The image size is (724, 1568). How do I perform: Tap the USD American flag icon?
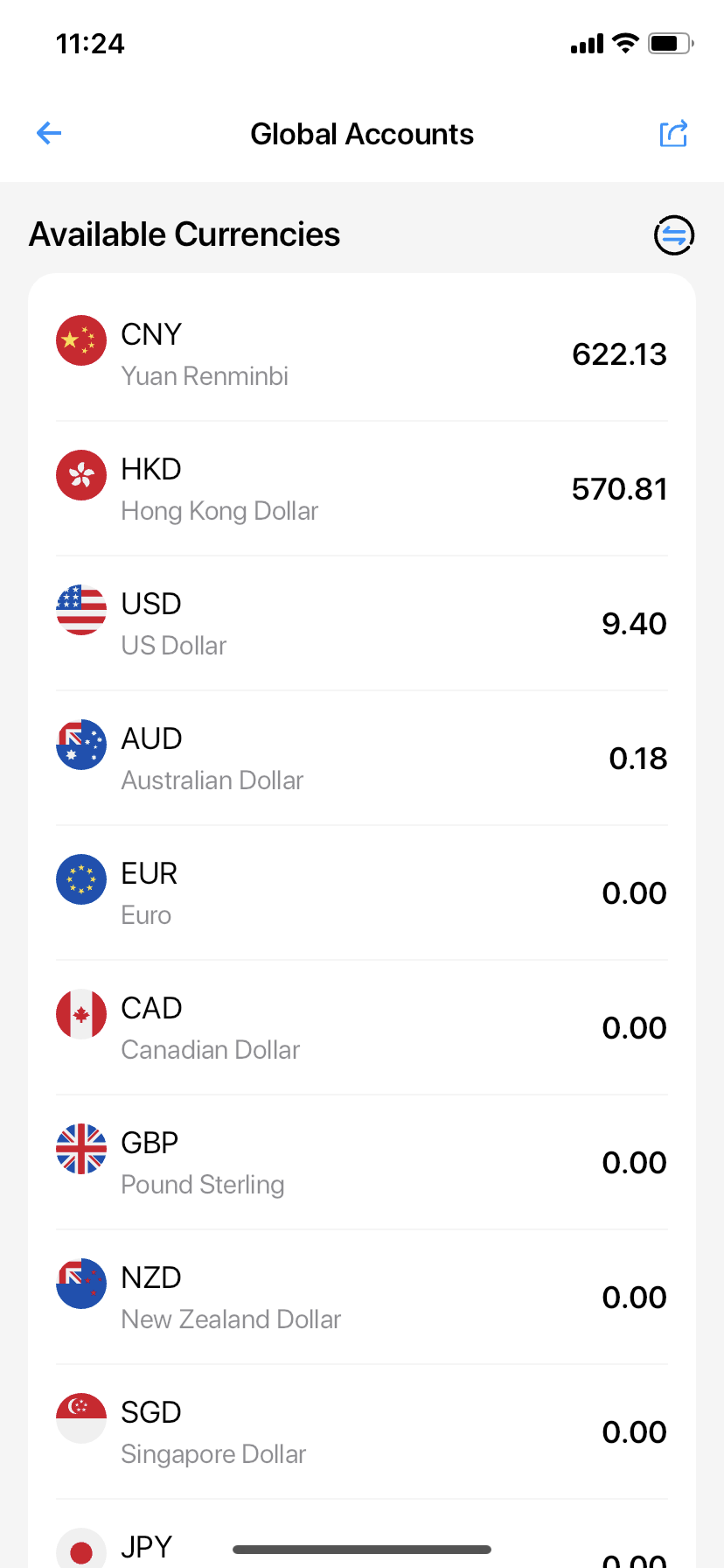click(x=80, y=611)
